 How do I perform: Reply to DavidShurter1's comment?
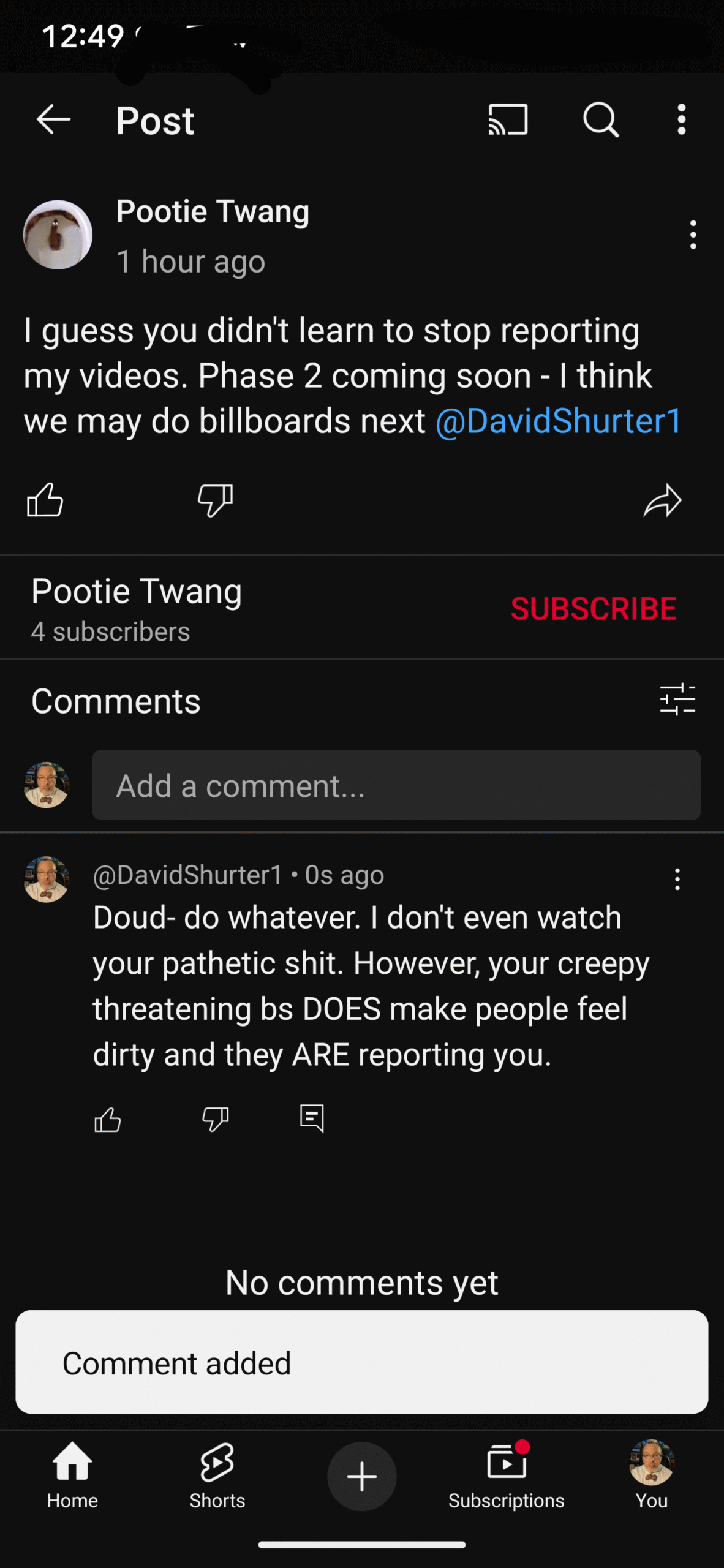point(312,1119)
